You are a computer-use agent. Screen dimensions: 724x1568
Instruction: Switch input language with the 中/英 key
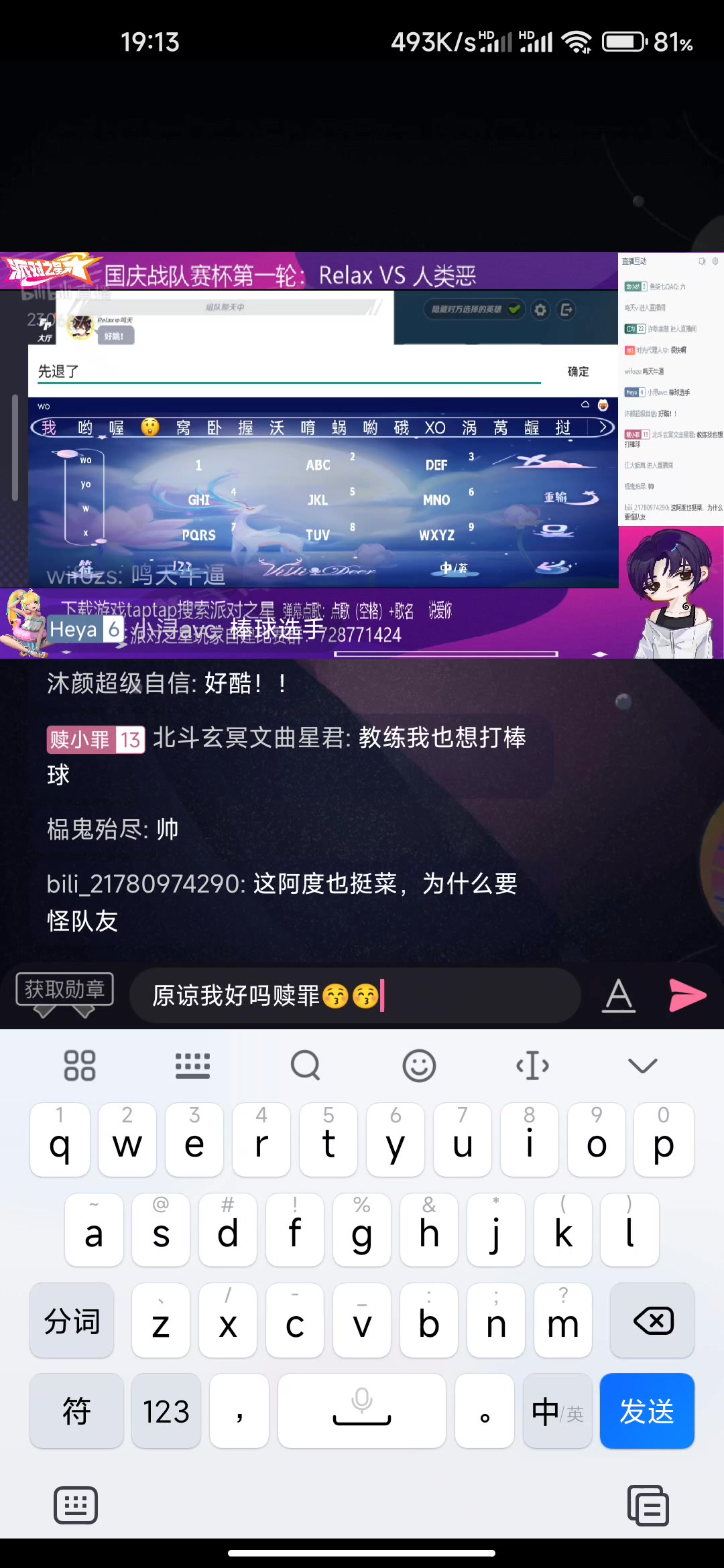coord(556,1411)
